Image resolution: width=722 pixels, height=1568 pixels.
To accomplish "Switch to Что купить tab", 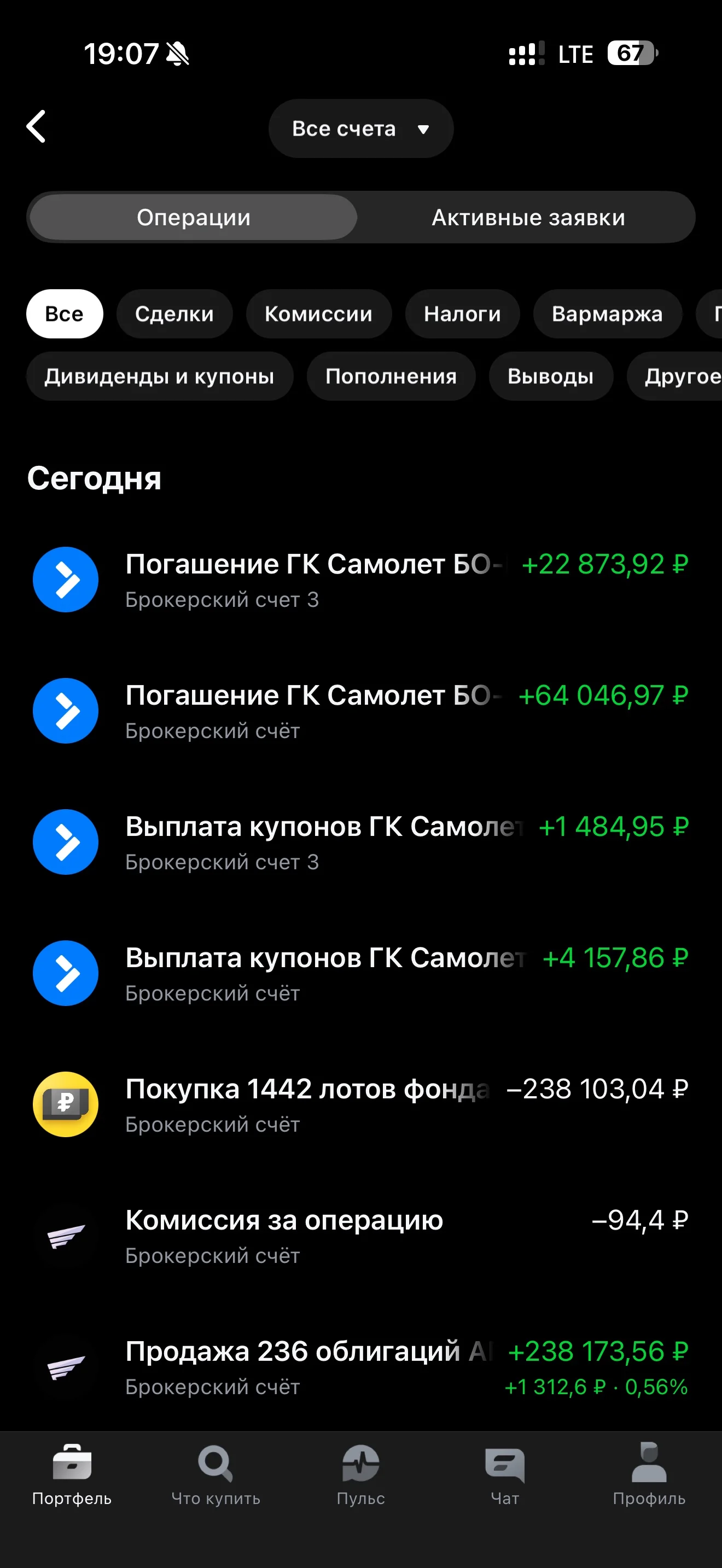I will click(x=216, y=1473).
